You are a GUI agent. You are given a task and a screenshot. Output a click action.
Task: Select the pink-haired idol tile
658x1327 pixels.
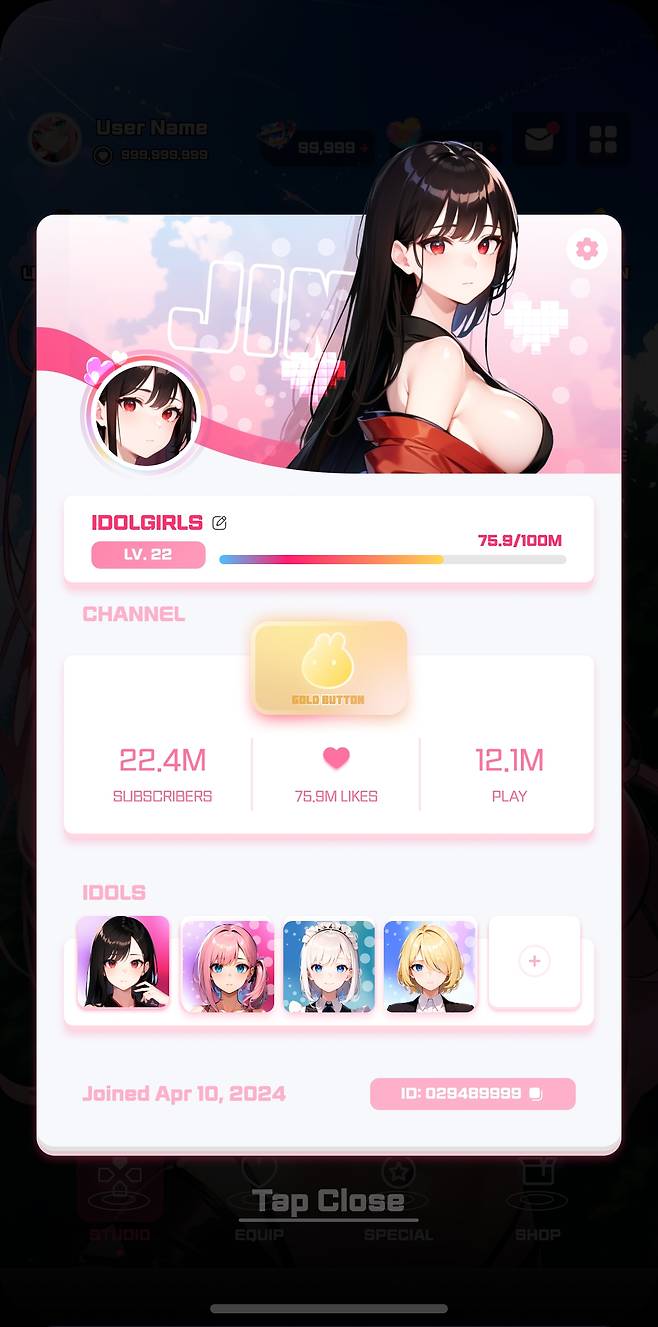(228, 965)
